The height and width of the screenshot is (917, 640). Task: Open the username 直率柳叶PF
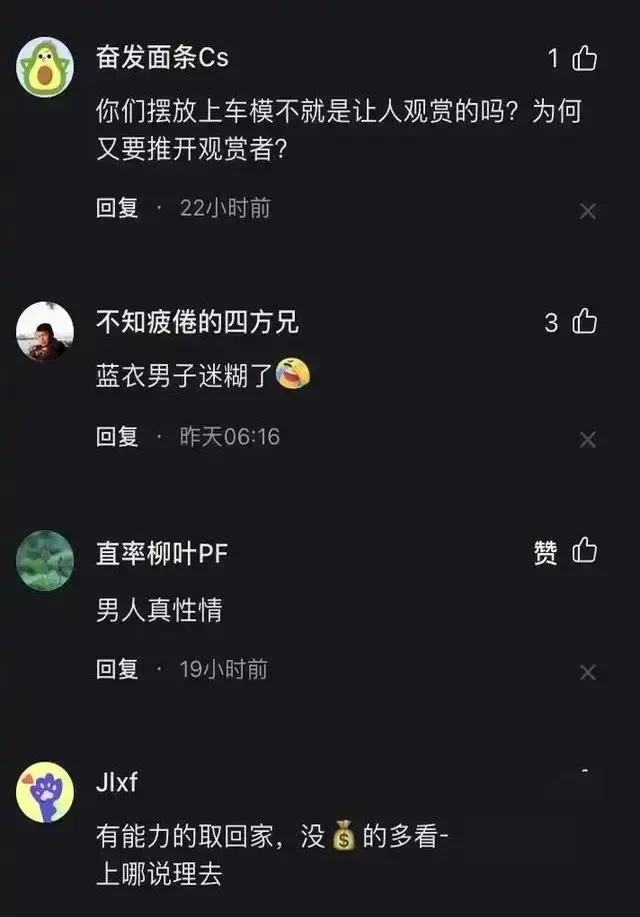[162, 552]
